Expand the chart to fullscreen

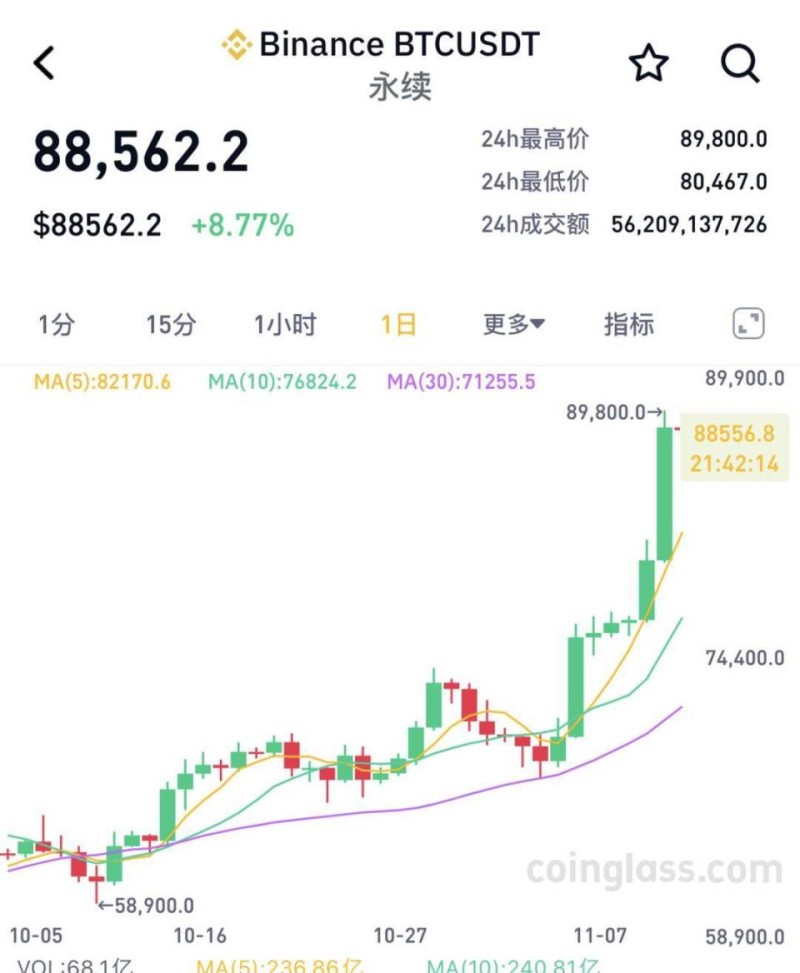[x=748, y=323]
